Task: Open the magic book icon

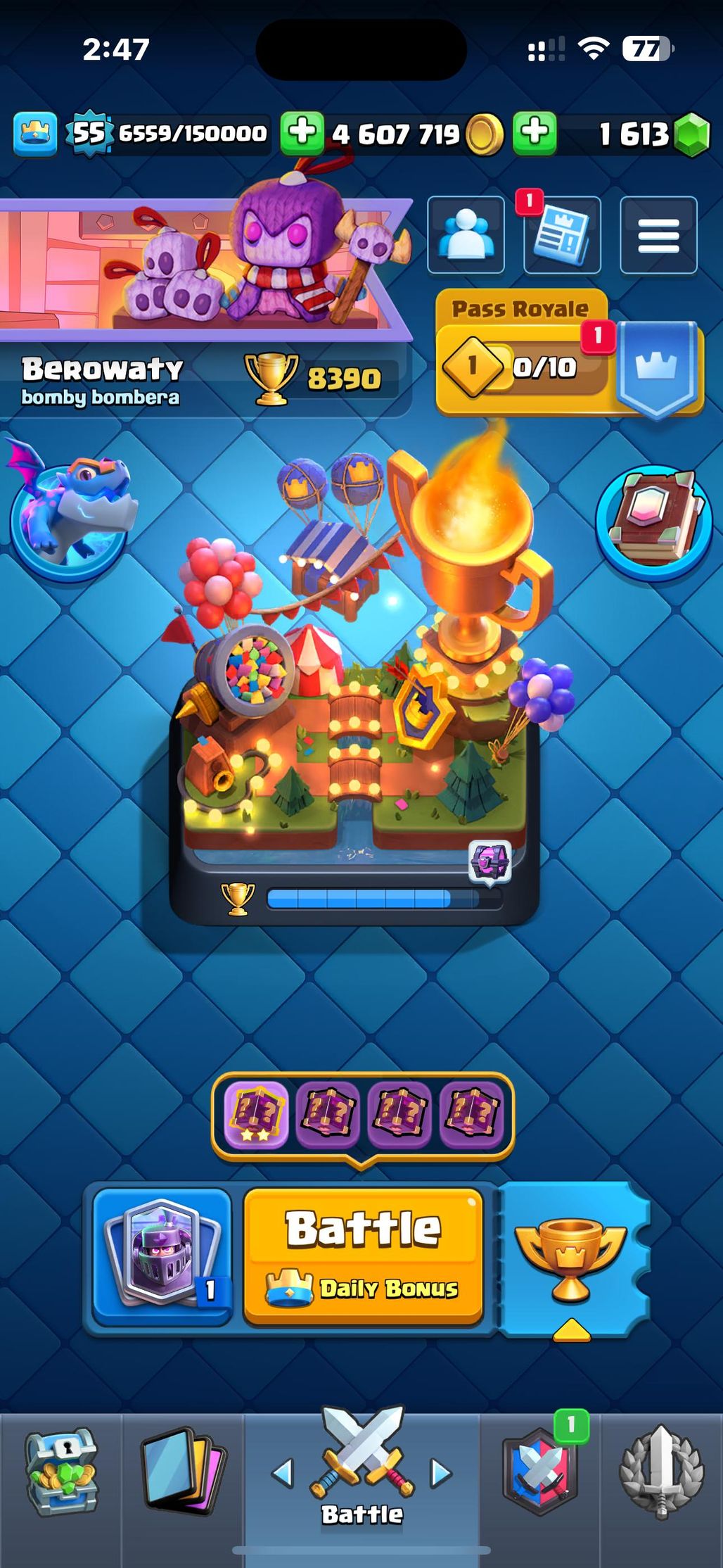Action: coord(654,521)
